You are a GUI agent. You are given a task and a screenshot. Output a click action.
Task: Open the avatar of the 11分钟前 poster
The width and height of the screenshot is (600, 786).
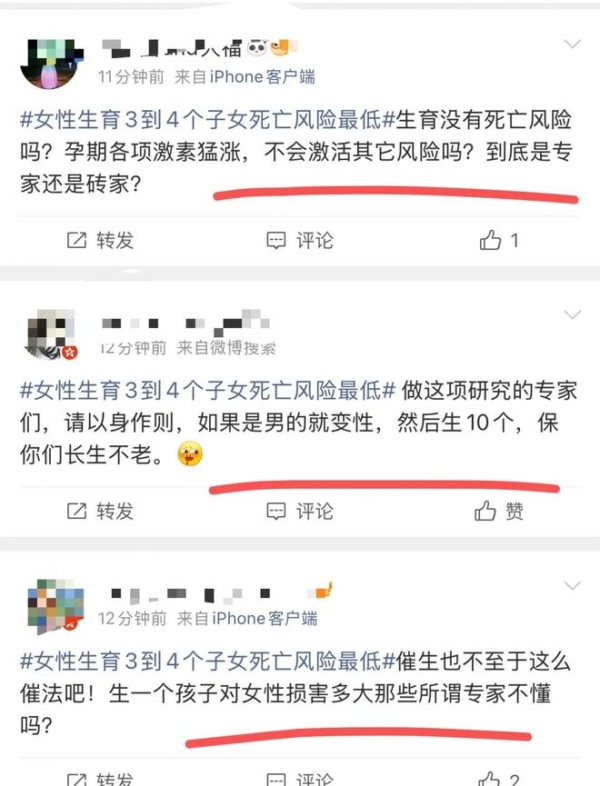[x=48, y=63]
